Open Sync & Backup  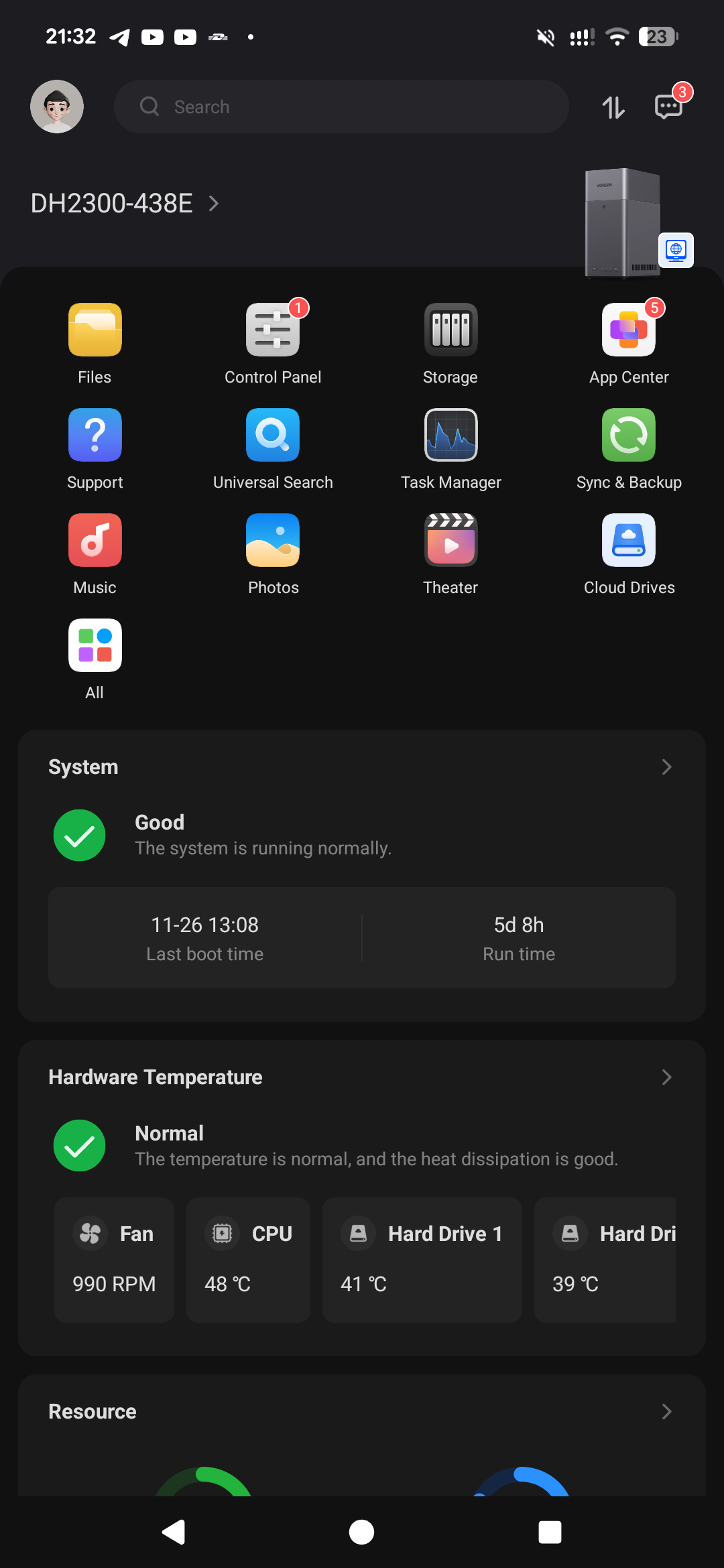629,435
